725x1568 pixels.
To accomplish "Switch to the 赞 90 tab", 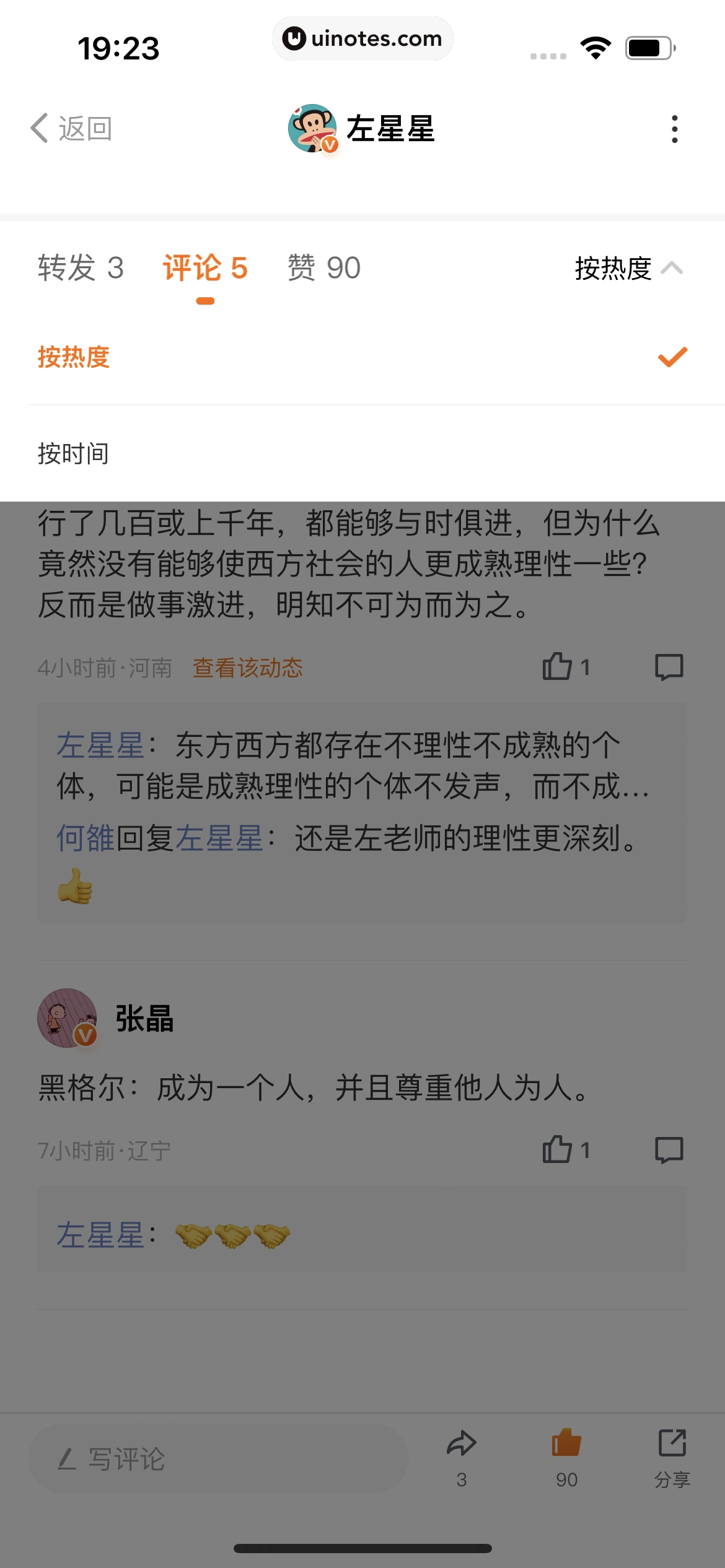I will pos(323,269).
